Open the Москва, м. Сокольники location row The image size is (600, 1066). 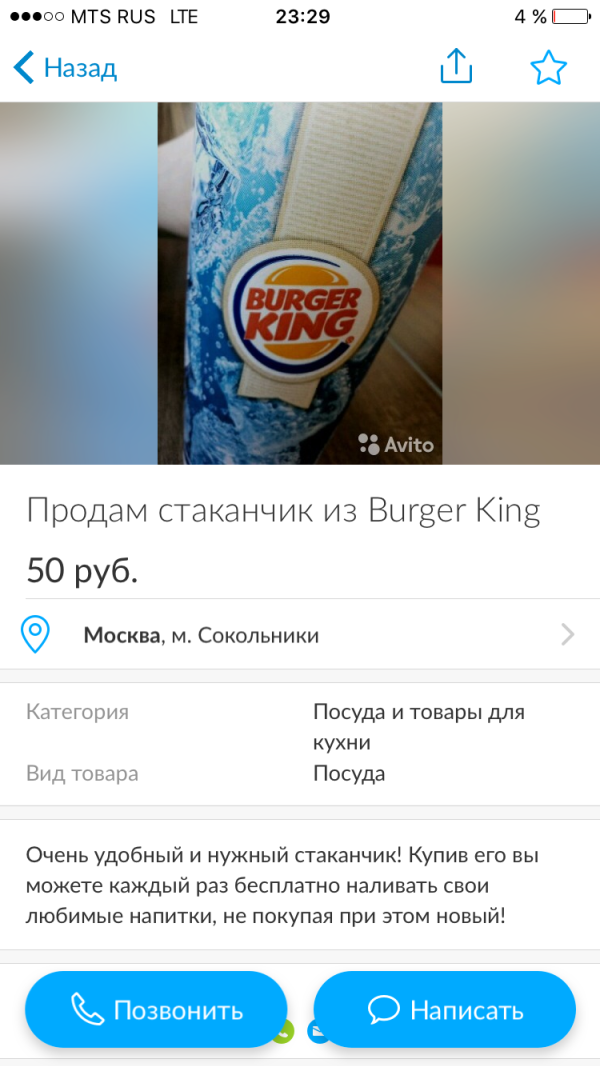point(300,635)
